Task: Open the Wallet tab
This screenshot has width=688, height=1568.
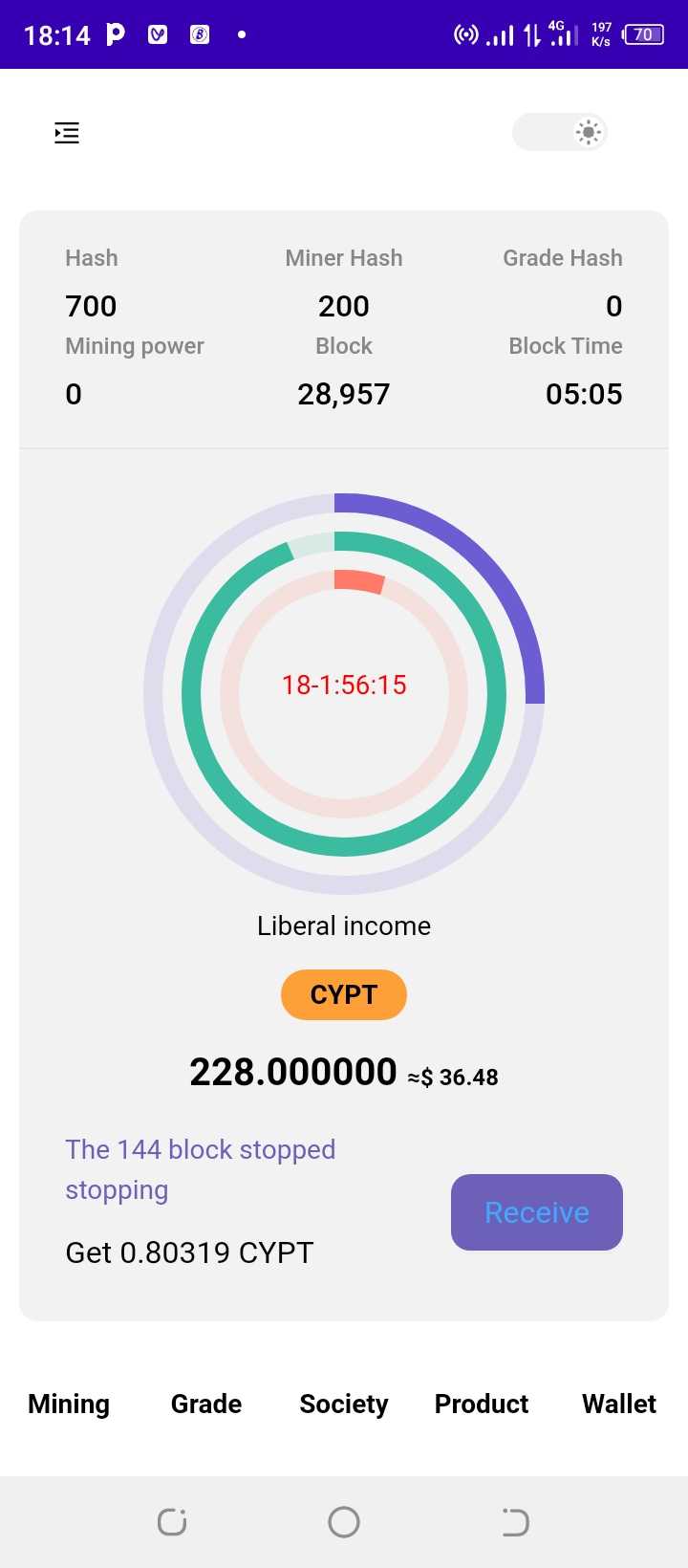Action: tap(619, 1404)
